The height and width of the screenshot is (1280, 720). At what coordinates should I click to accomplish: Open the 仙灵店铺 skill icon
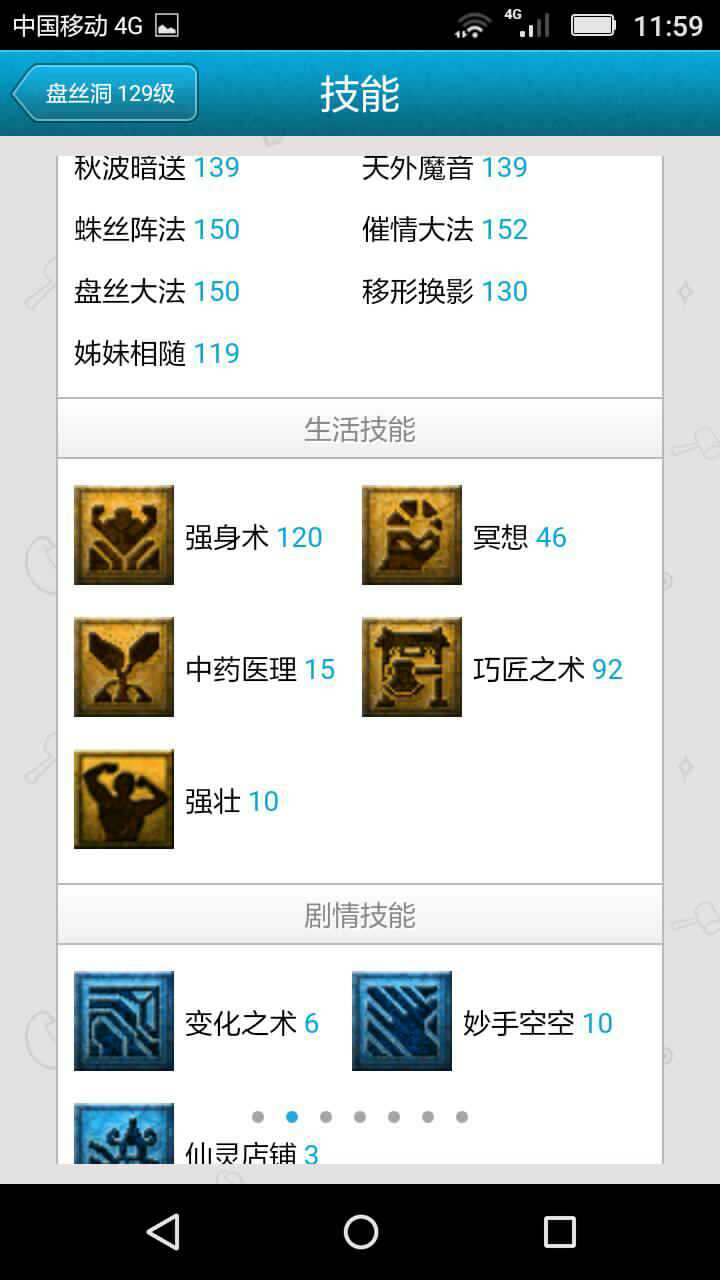(124, 1135)
